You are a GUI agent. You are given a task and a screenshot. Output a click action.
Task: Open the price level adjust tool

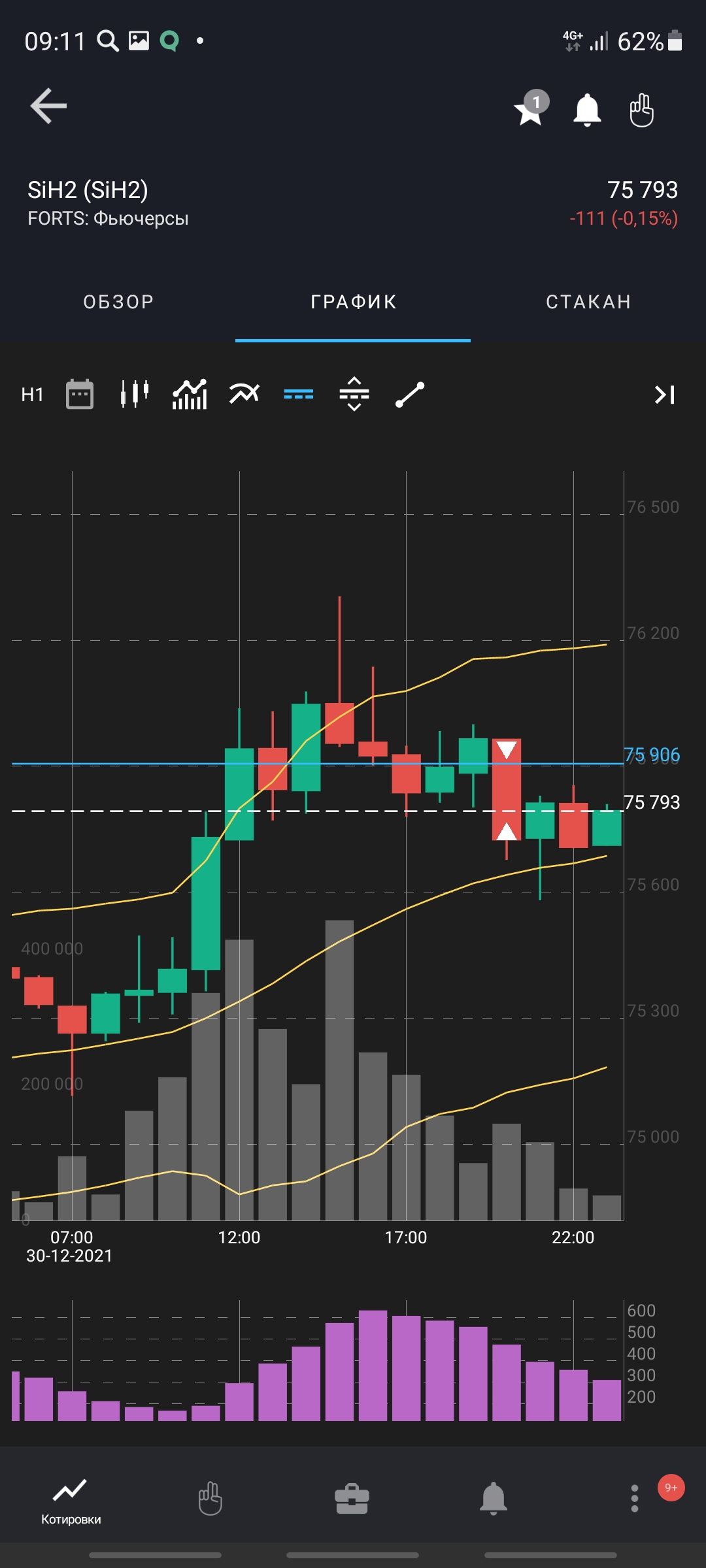(354, 395)
